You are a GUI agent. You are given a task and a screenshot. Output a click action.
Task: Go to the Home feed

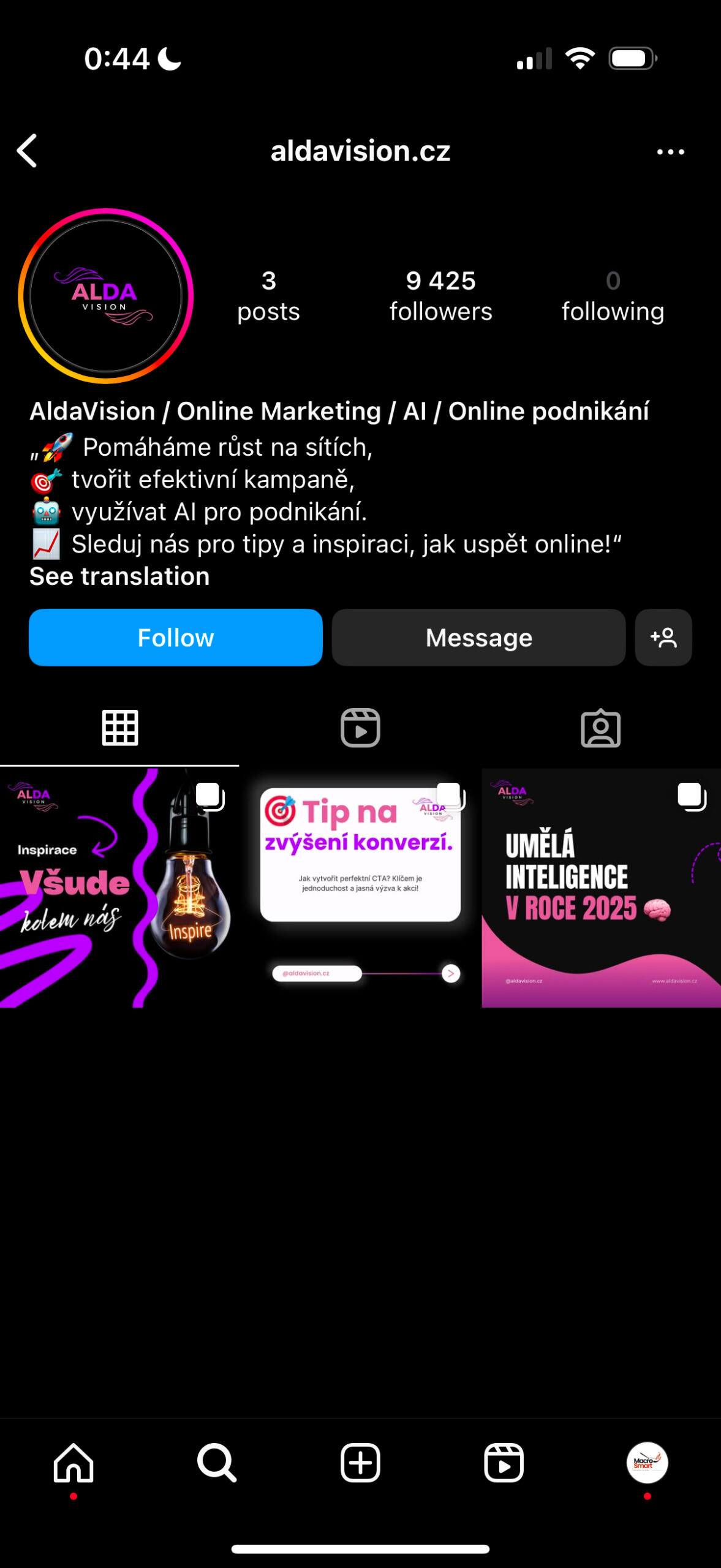pos(74,1463)
